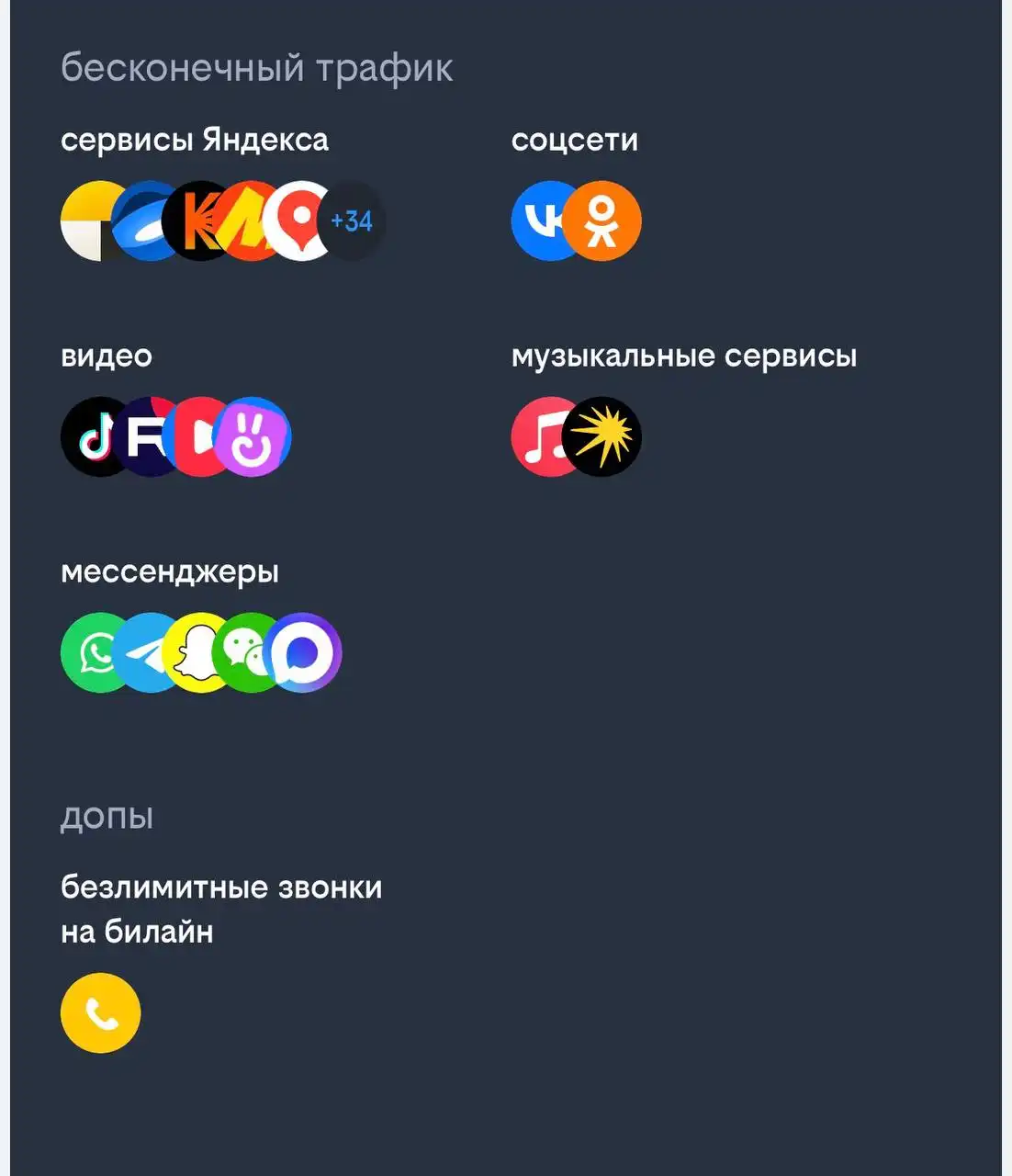Click the музыкальные сервисы label

tap(684, 356)
